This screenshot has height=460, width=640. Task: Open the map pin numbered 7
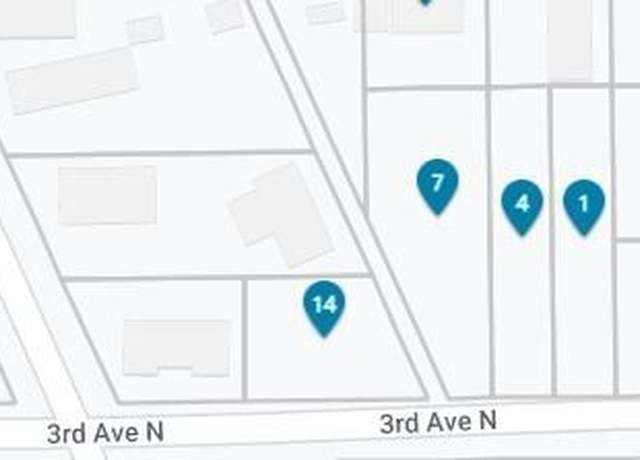pos(437,184)
